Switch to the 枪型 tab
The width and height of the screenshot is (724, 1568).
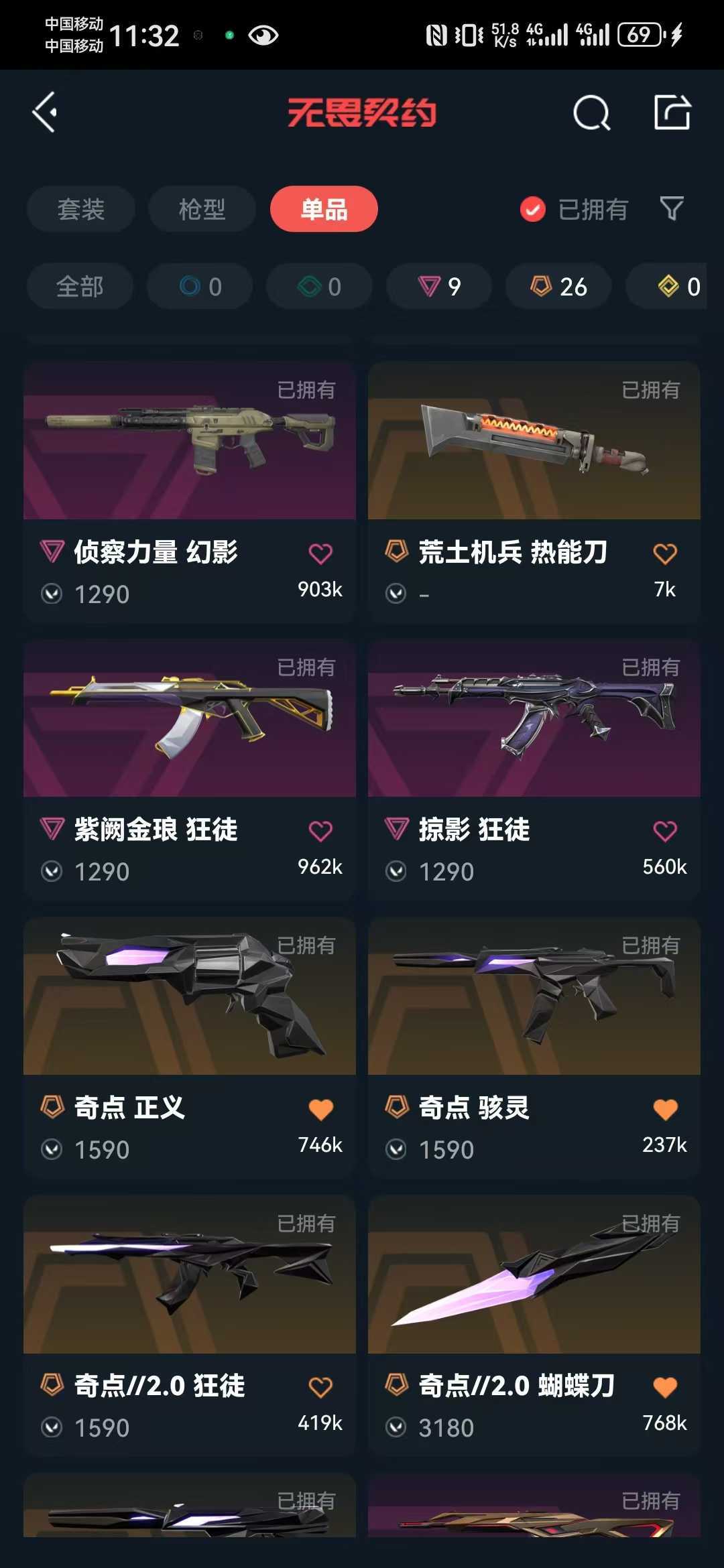click(202, 209)
